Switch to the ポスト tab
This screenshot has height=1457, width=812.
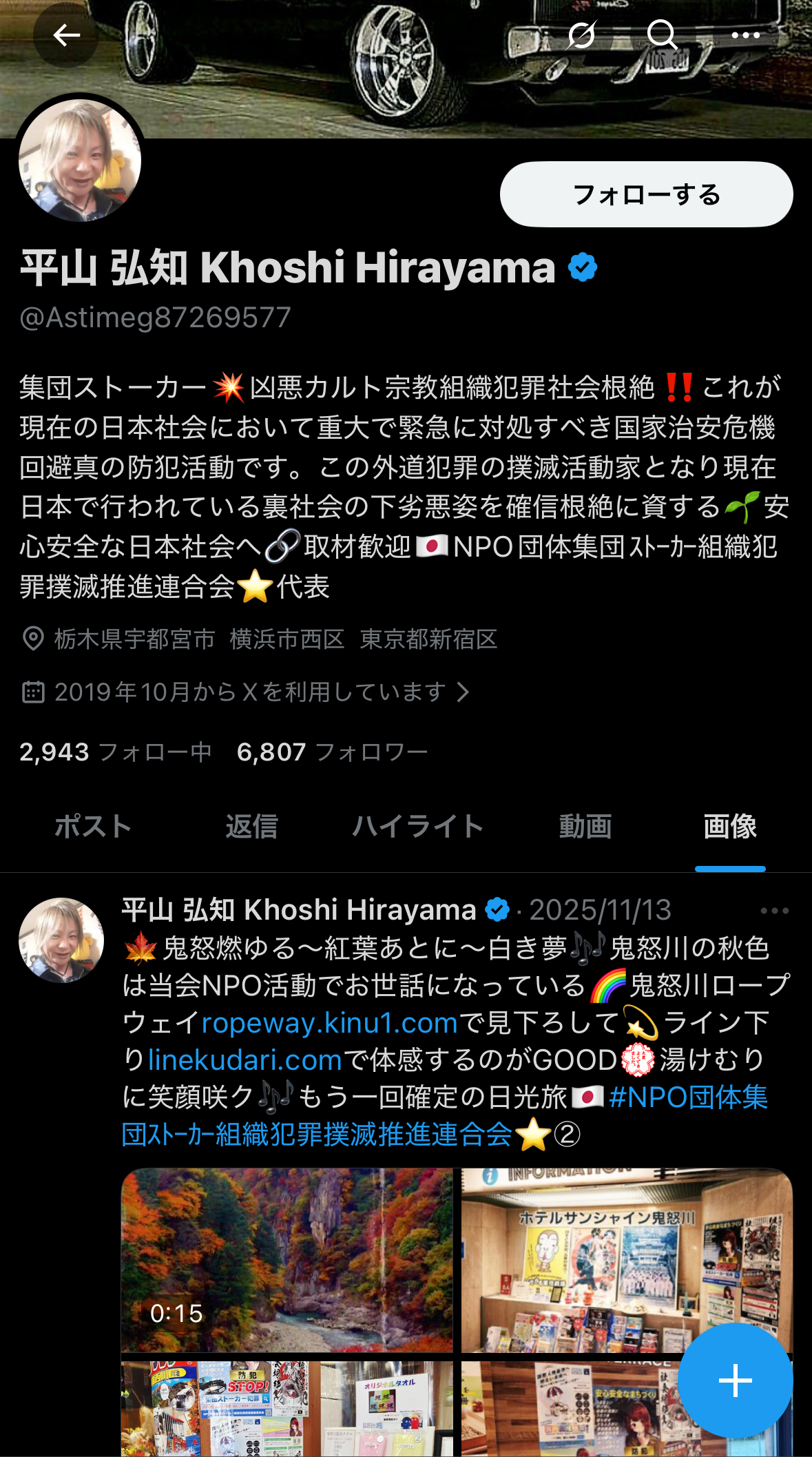(93, 827)
